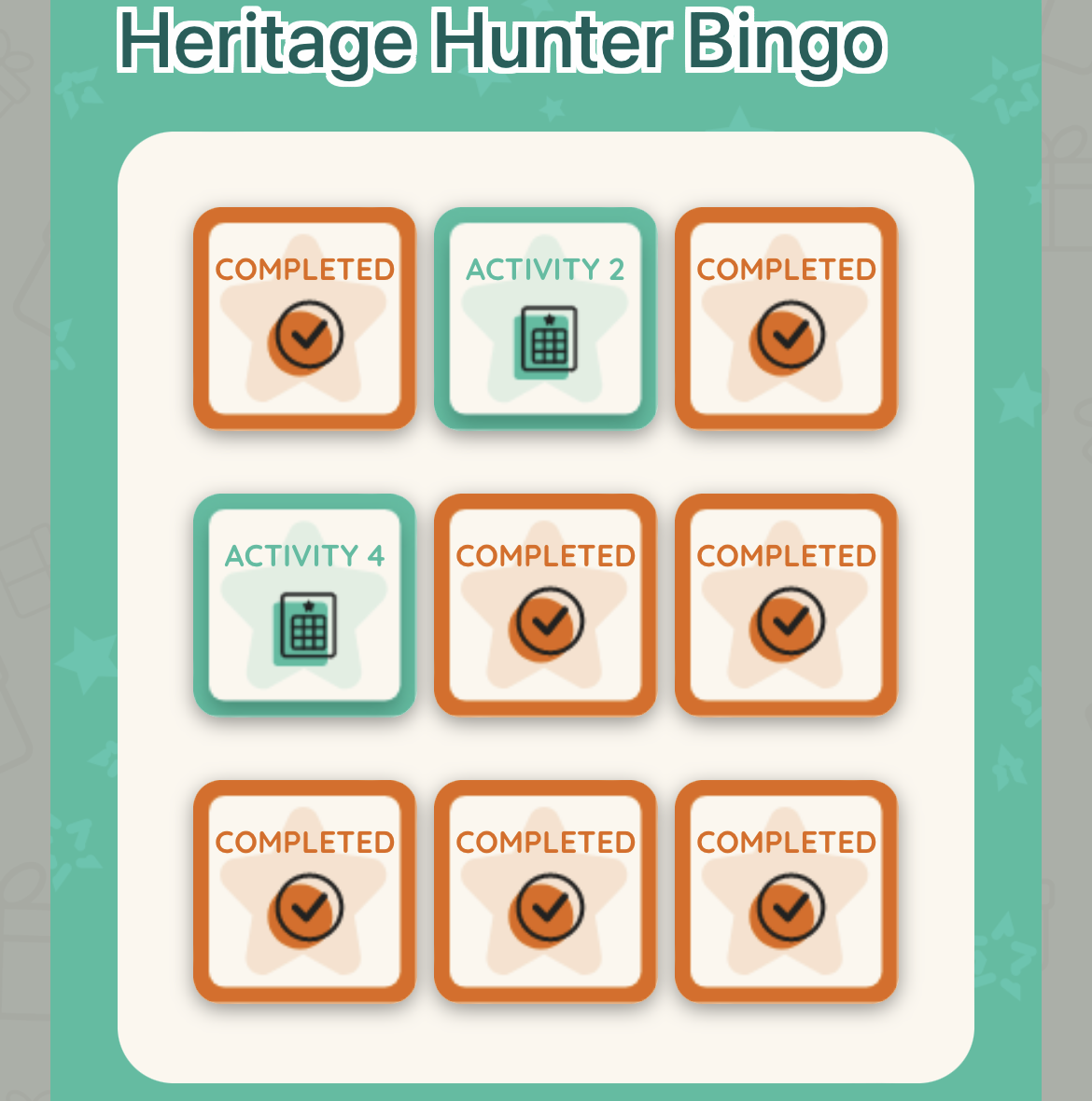This screenshot has width=1092, height=1101.
Task: Select the Activity 4 bingo tile
Action: click(304, 605)
